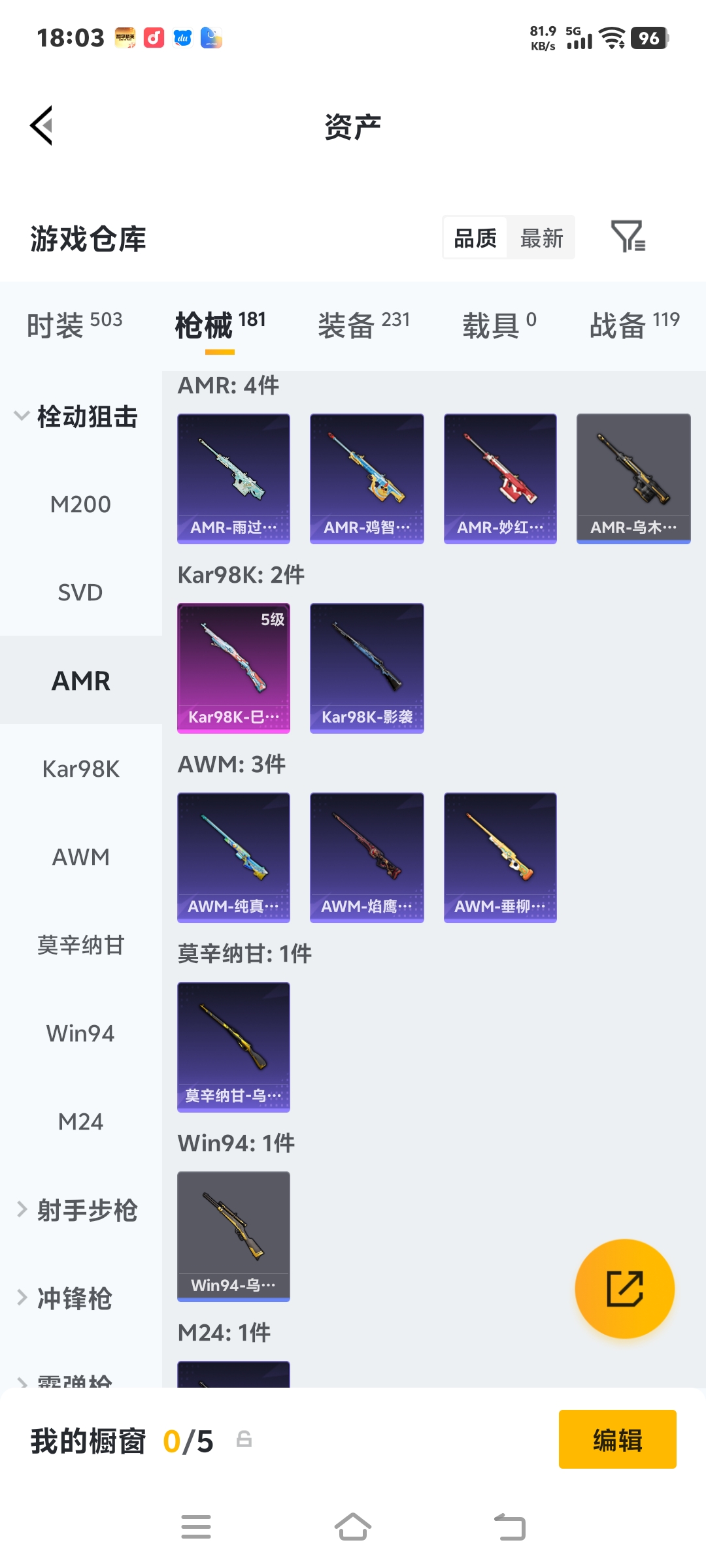Open the AWM-焰鹰 skin tile
706x1568 pixels.
tap(367, 857)
